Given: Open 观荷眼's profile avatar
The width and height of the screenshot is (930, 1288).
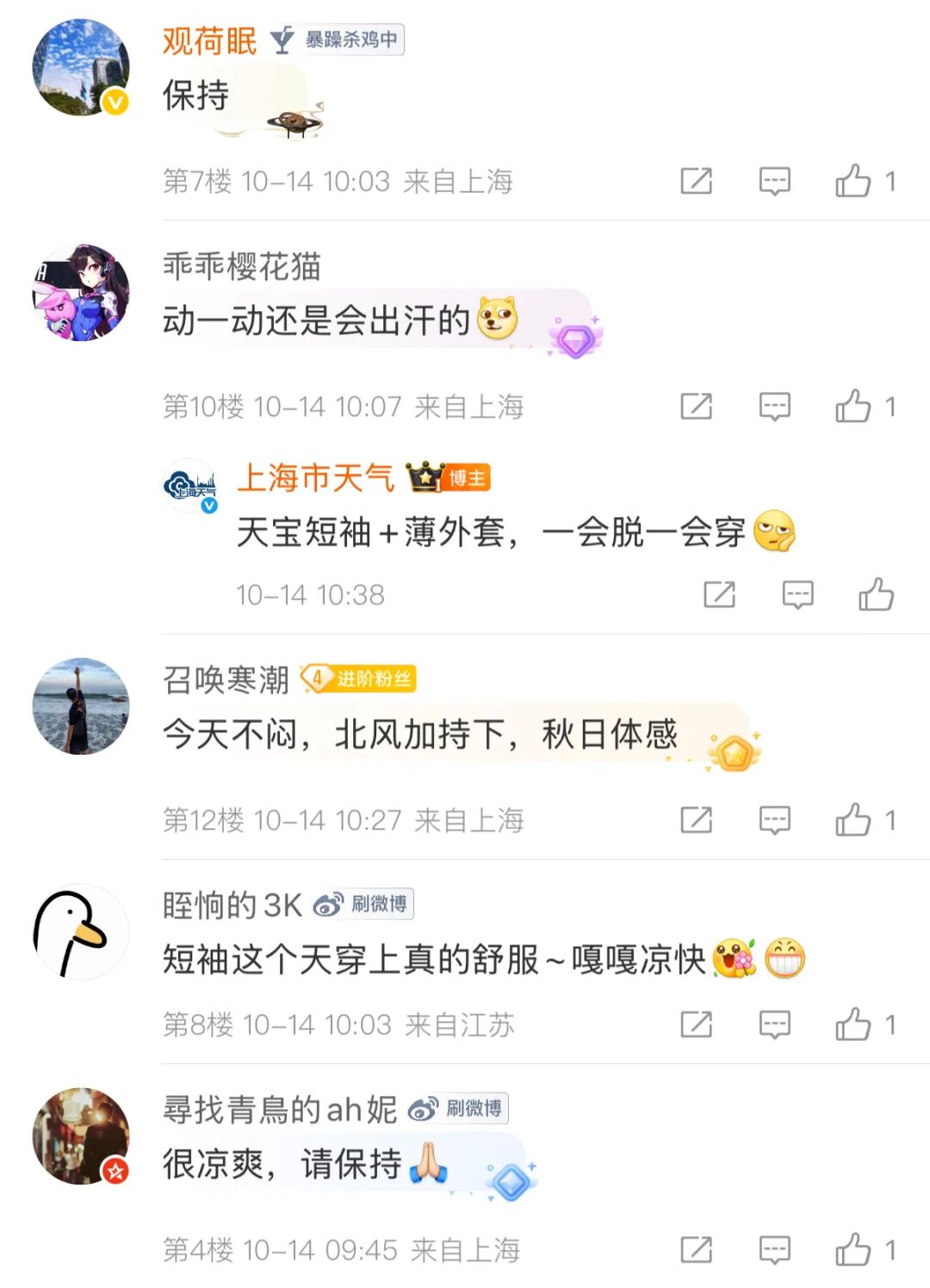Looking at the screenshot, I should pos(81,67).
